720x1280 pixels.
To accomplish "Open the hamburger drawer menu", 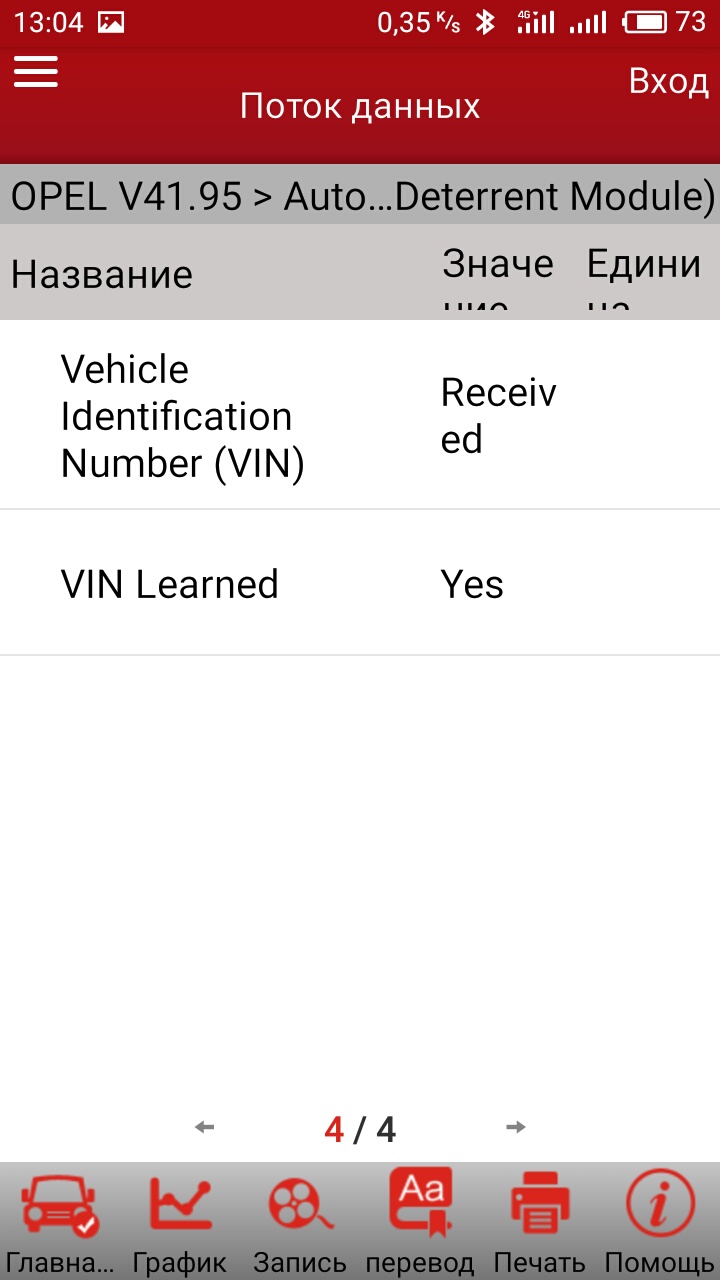I will (x=36, y=71).
